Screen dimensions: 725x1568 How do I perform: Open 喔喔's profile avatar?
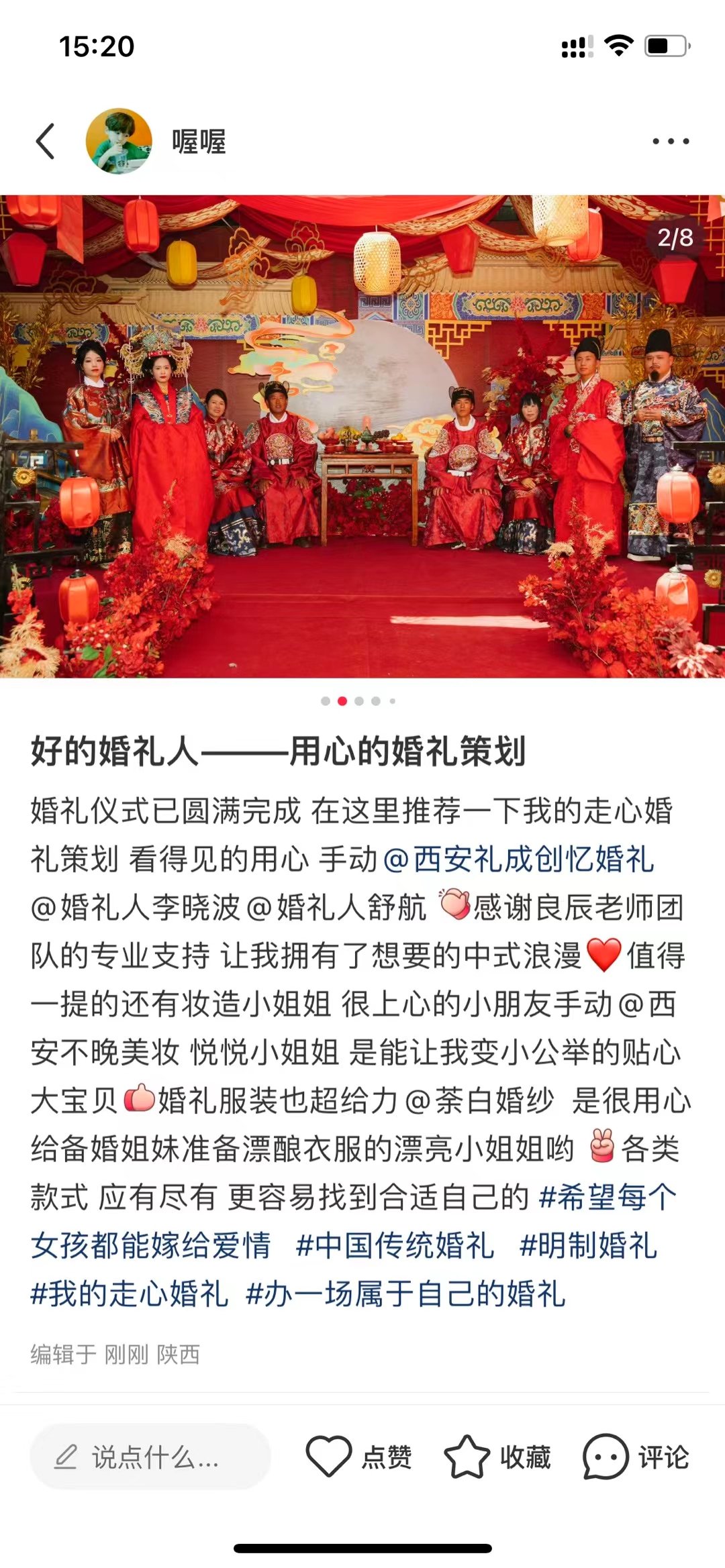pyautogui.click(x=119, y=141)
